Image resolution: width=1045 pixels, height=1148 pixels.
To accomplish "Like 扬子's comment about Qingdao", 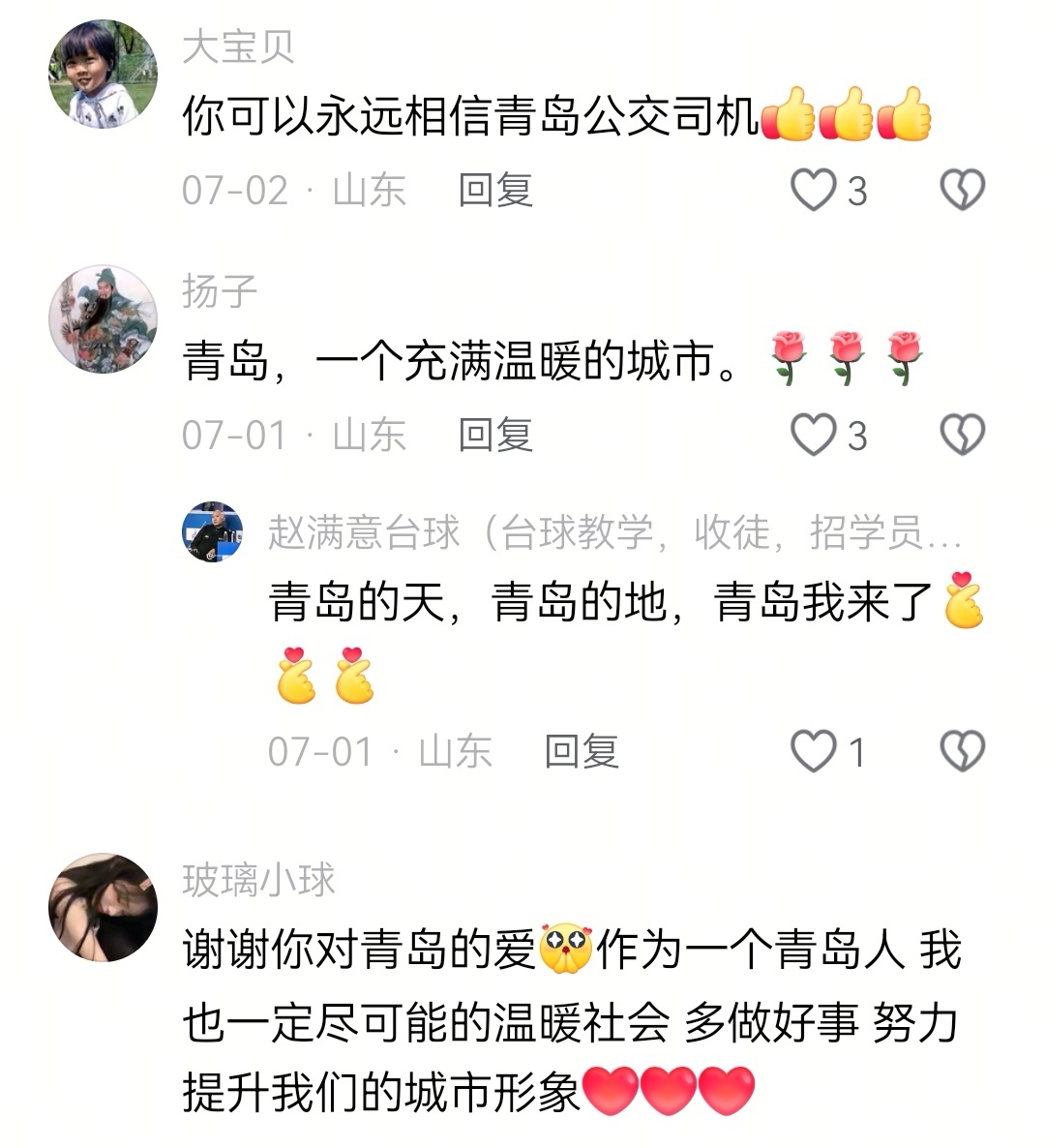I will (814, 435).
